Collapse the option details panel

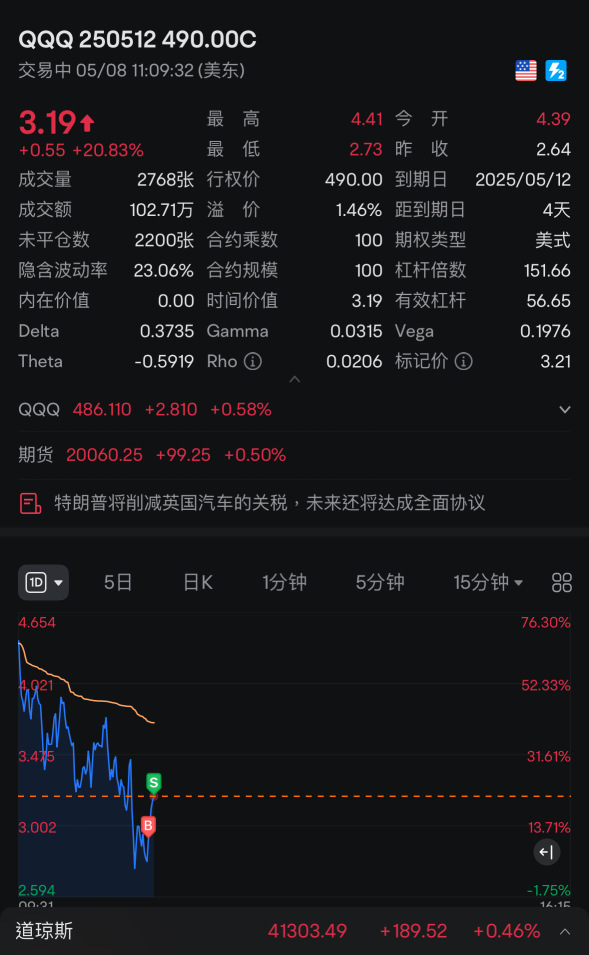click(295, 379)
